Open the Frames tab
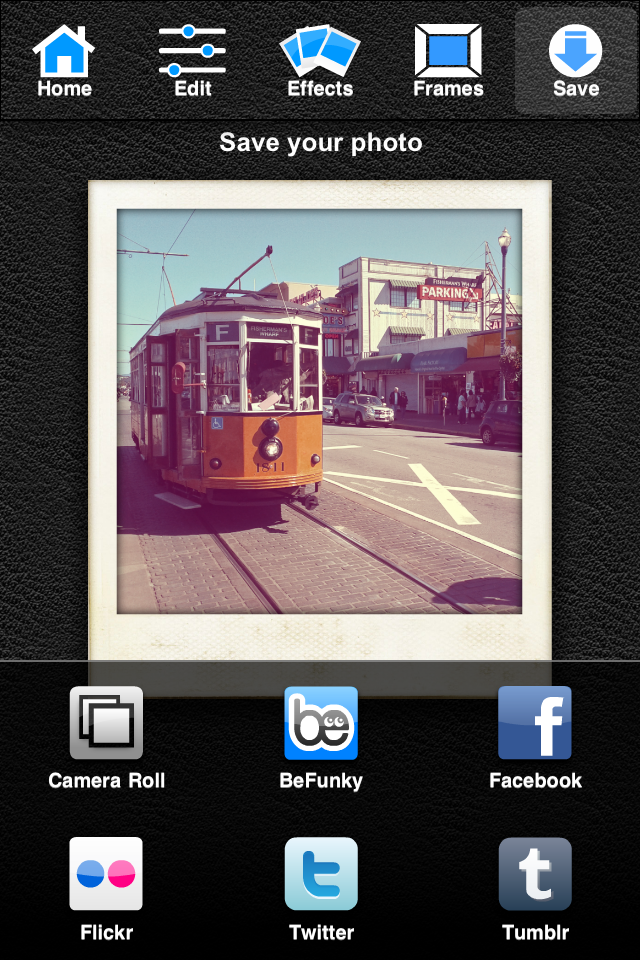This screenshot has width=640, height=960. (x=448, y=60)
